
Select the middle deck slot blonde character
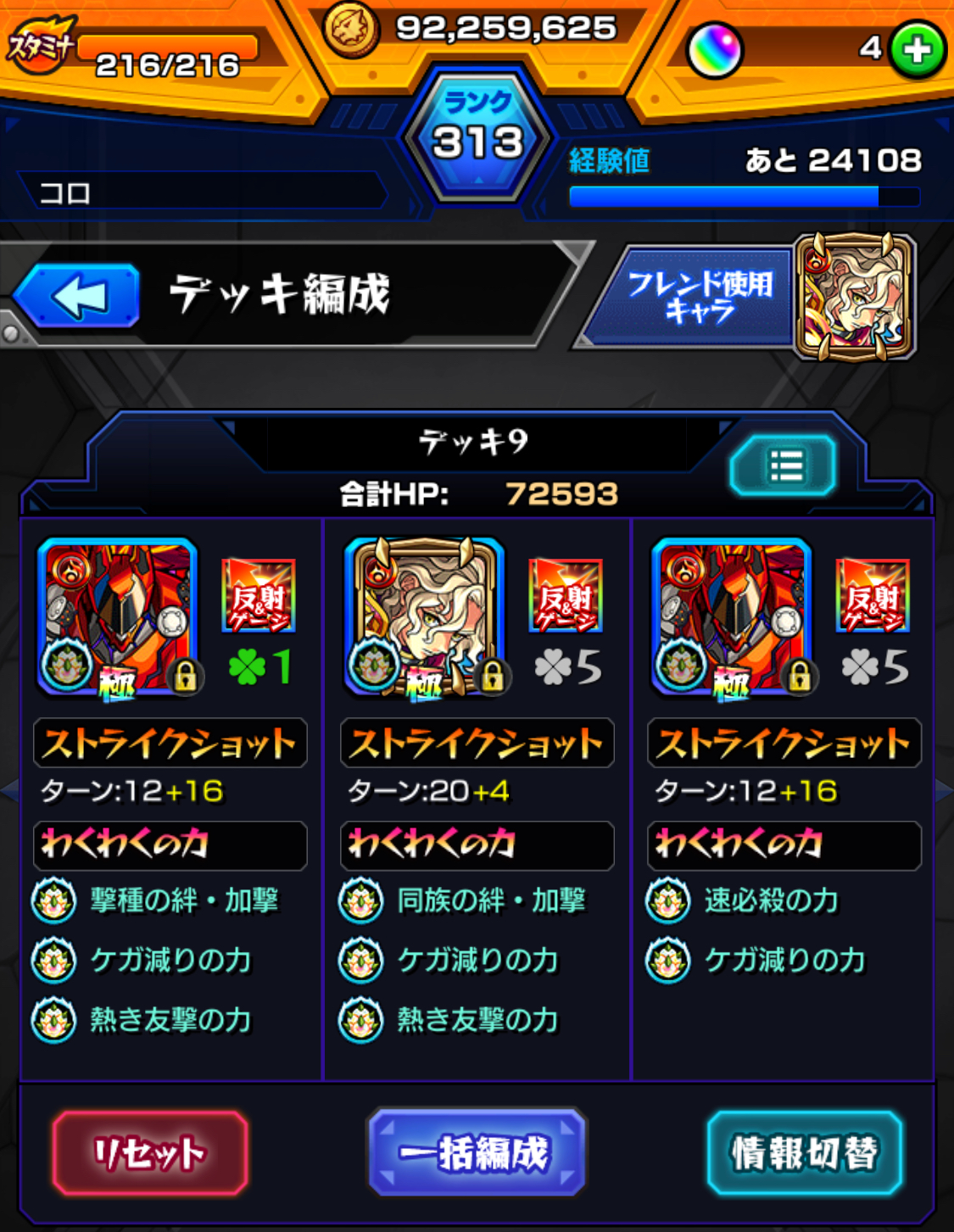point(424,616)
